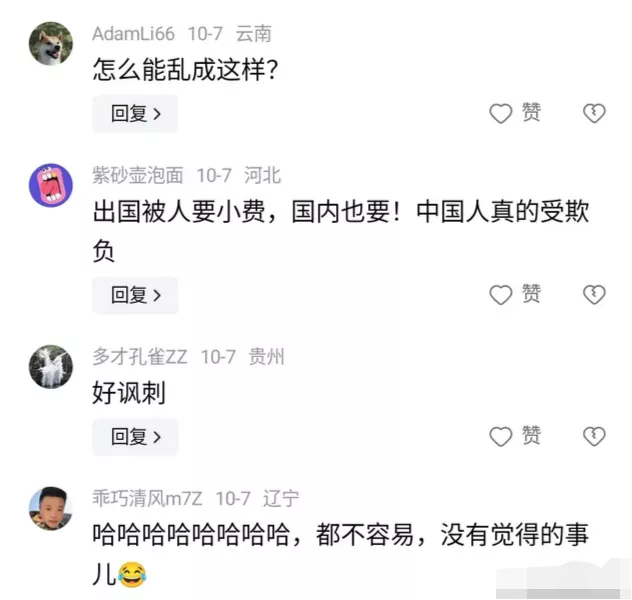Reply to AdamLi66's comment
632x600 pixels.
[x=134, y=114]
